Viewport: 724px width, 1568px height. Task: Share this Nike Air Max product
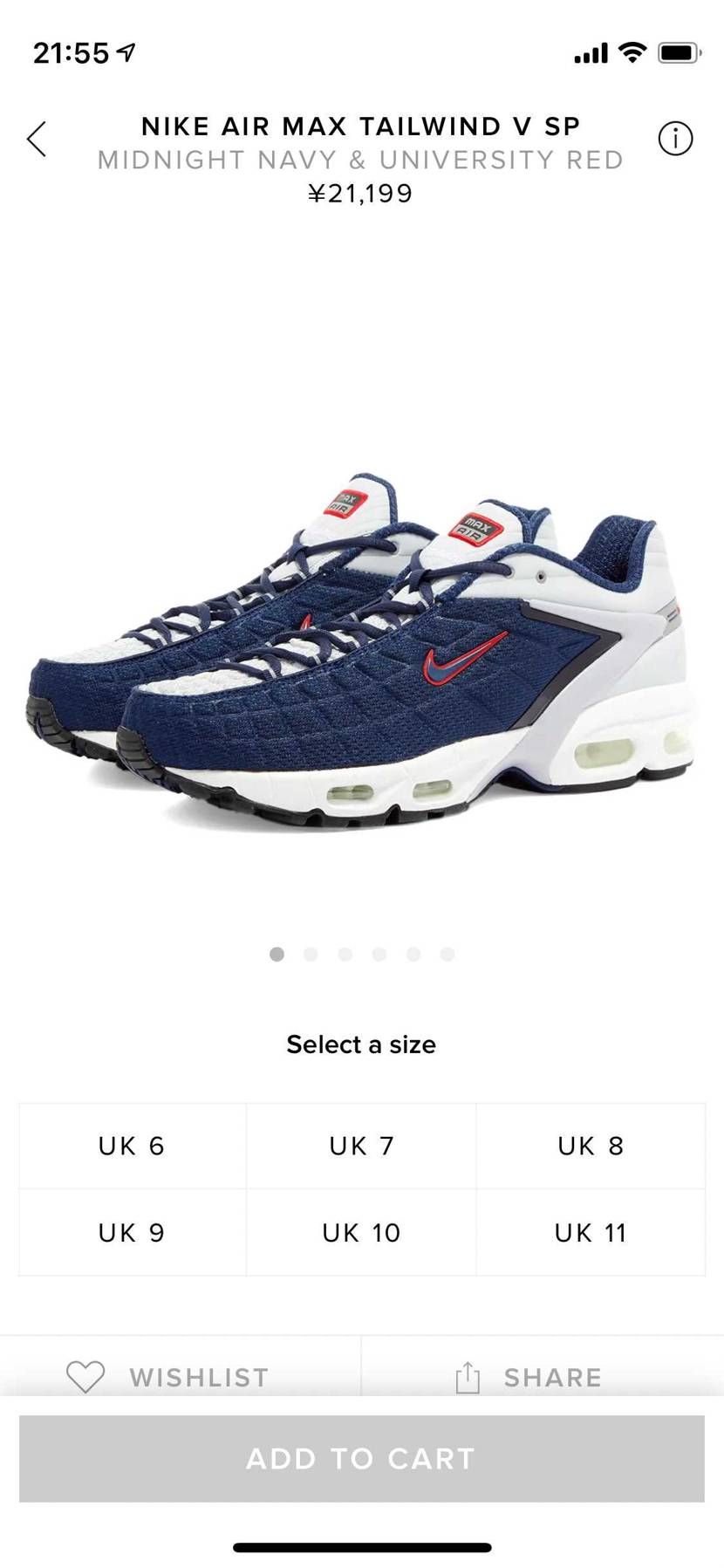pyautogui.click(x=530, y=1377)
